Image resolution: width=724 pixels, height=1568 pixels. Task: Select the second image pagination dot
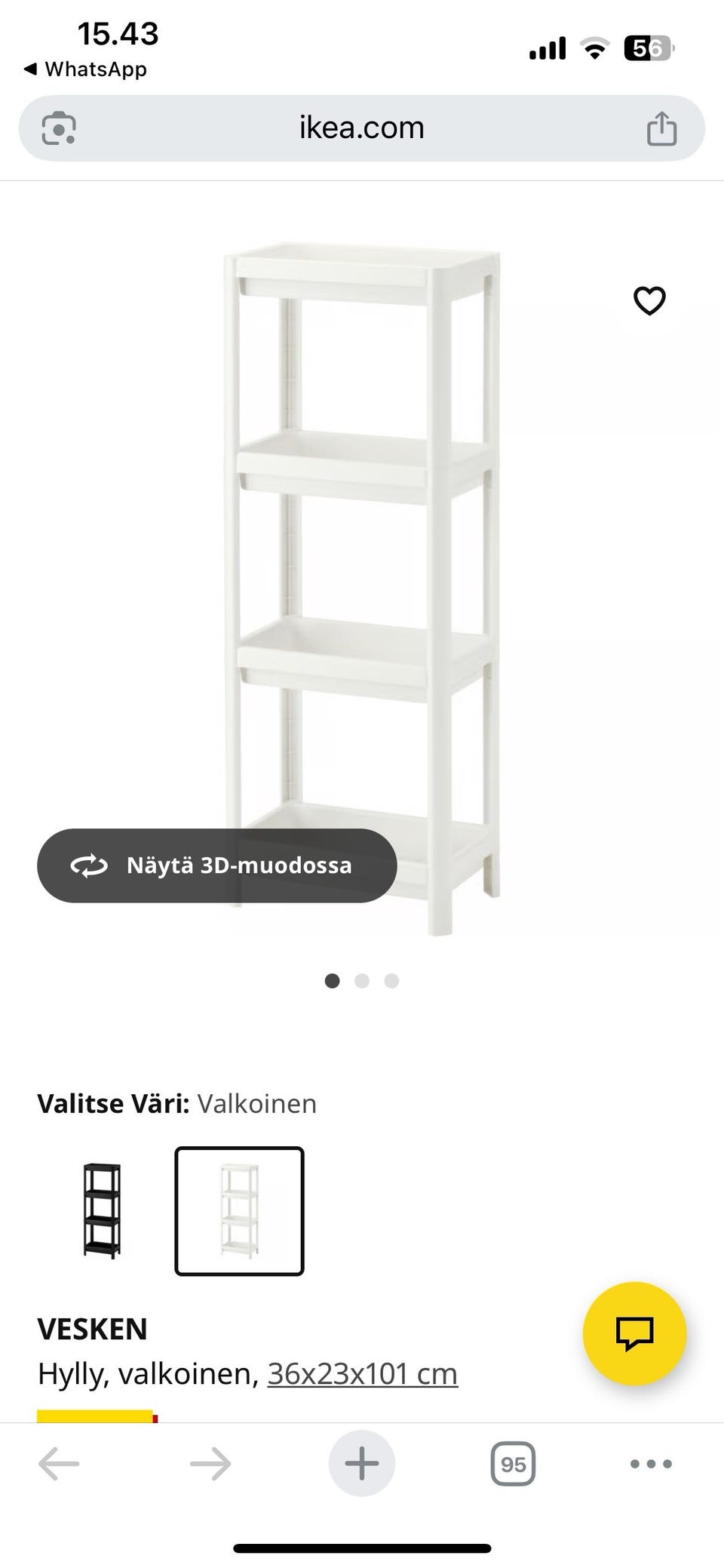(362, 981)
